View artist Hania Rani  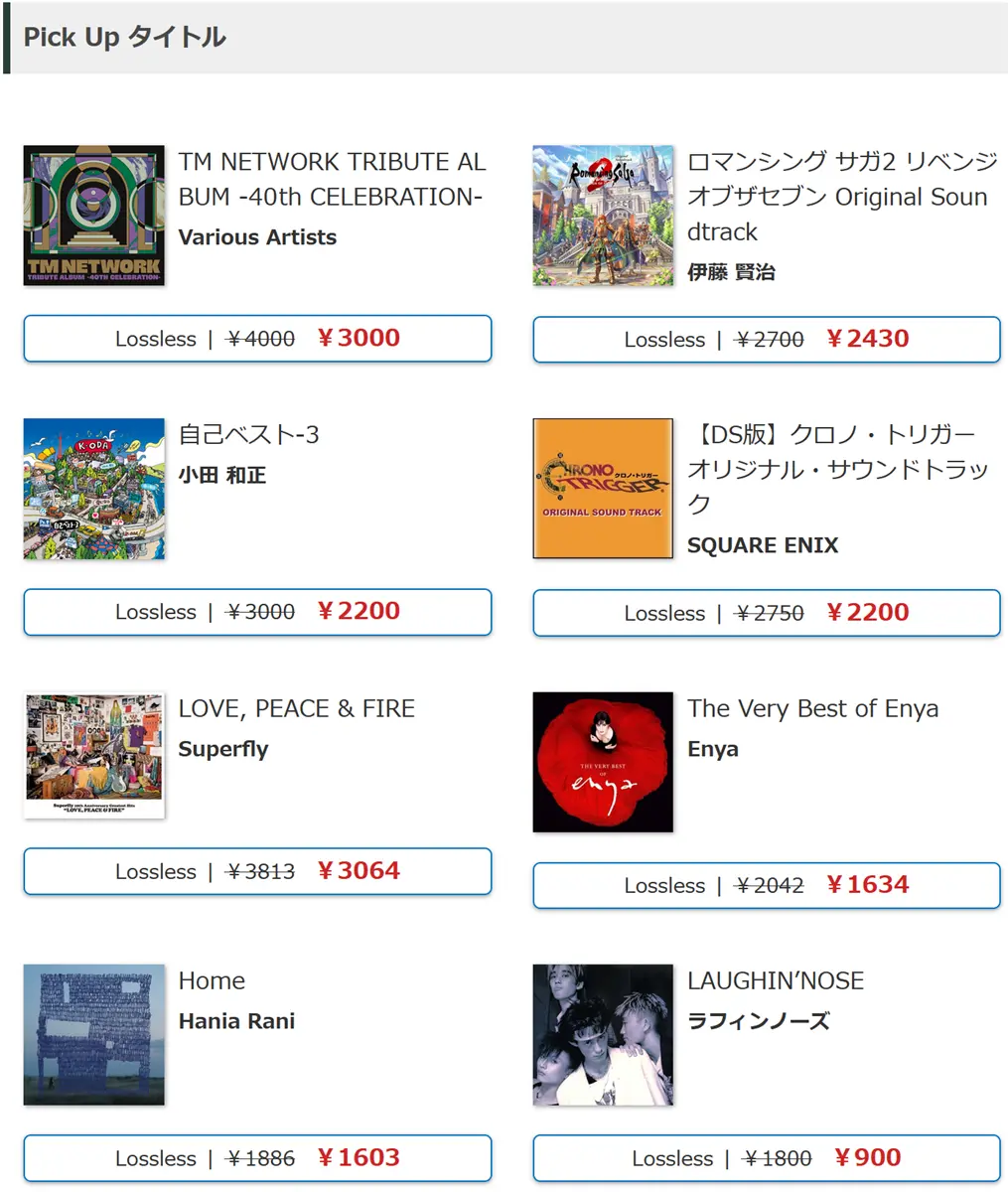[x=236, y=1021]
